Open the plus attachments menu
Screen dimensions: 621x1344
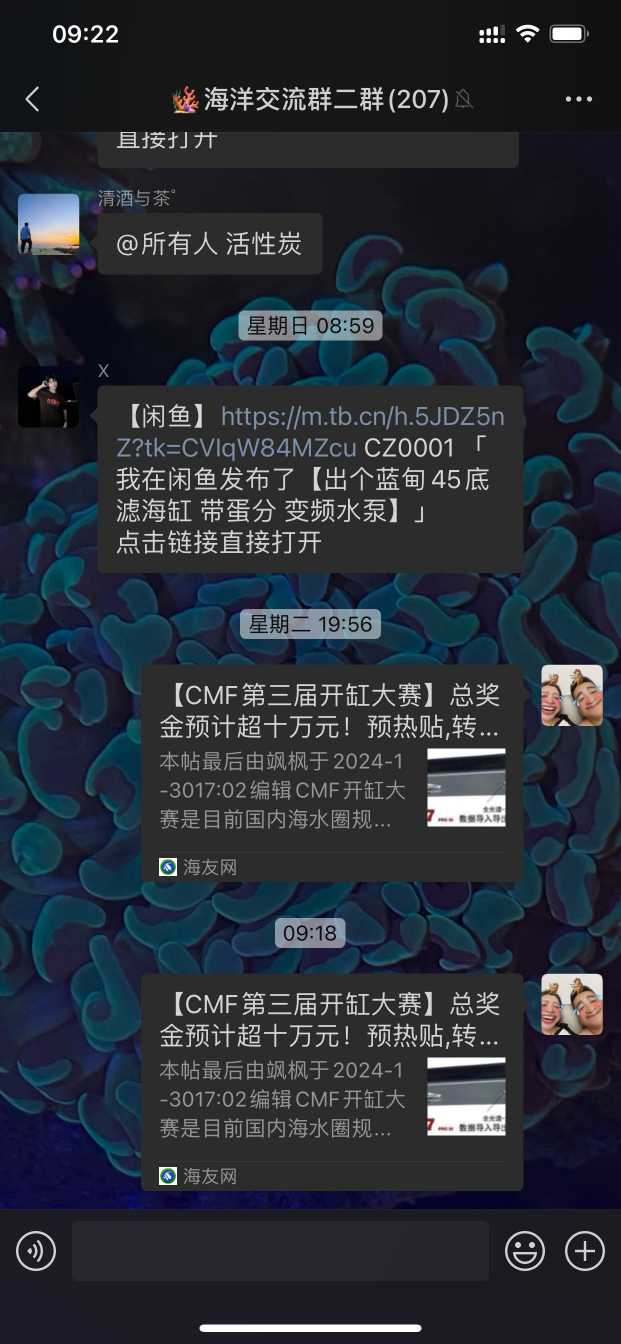click(x=585, y=1250)
